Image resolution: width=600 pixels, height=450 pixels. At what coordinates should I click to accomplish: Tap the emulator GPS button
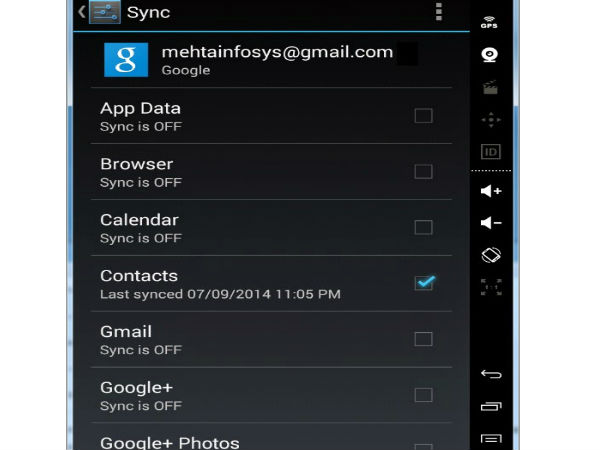[x=489, y=21]
